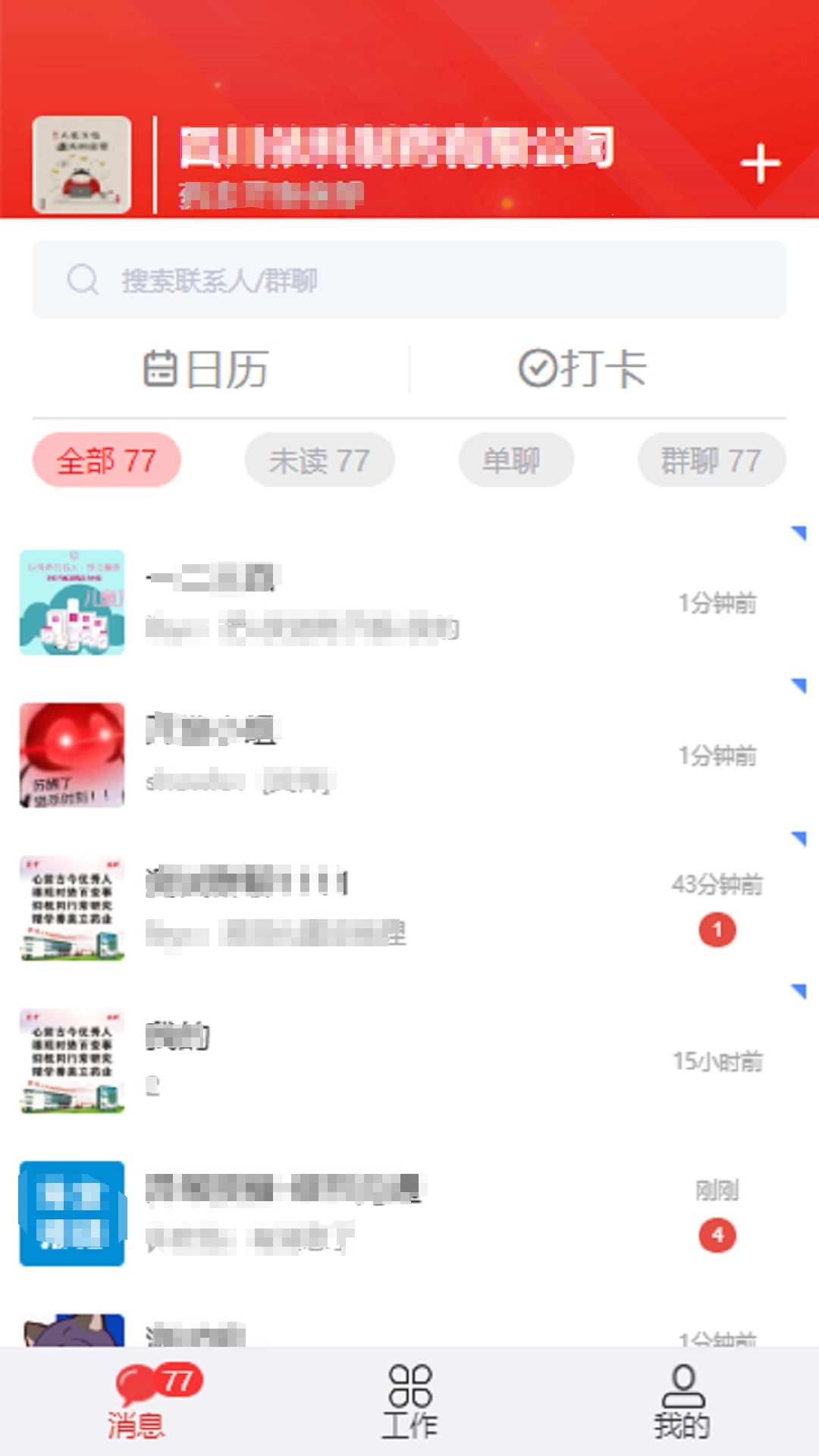Tap the search contacts/group chat box
The image size is (819, 1456).
coord(409,280)
